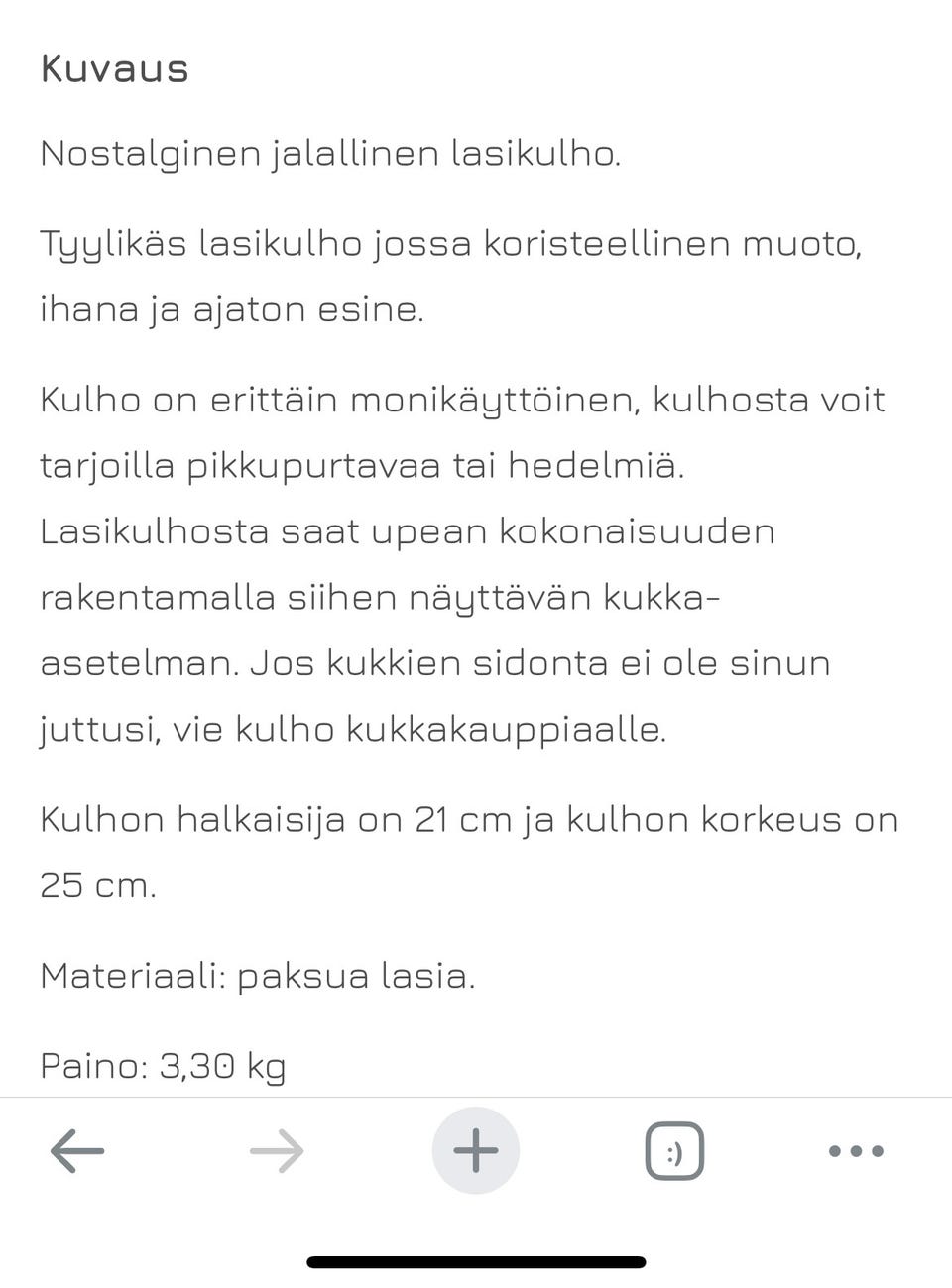Reveal extra actions with the dots menu
The image size is (952, 1288).
tap(854, 1150)
